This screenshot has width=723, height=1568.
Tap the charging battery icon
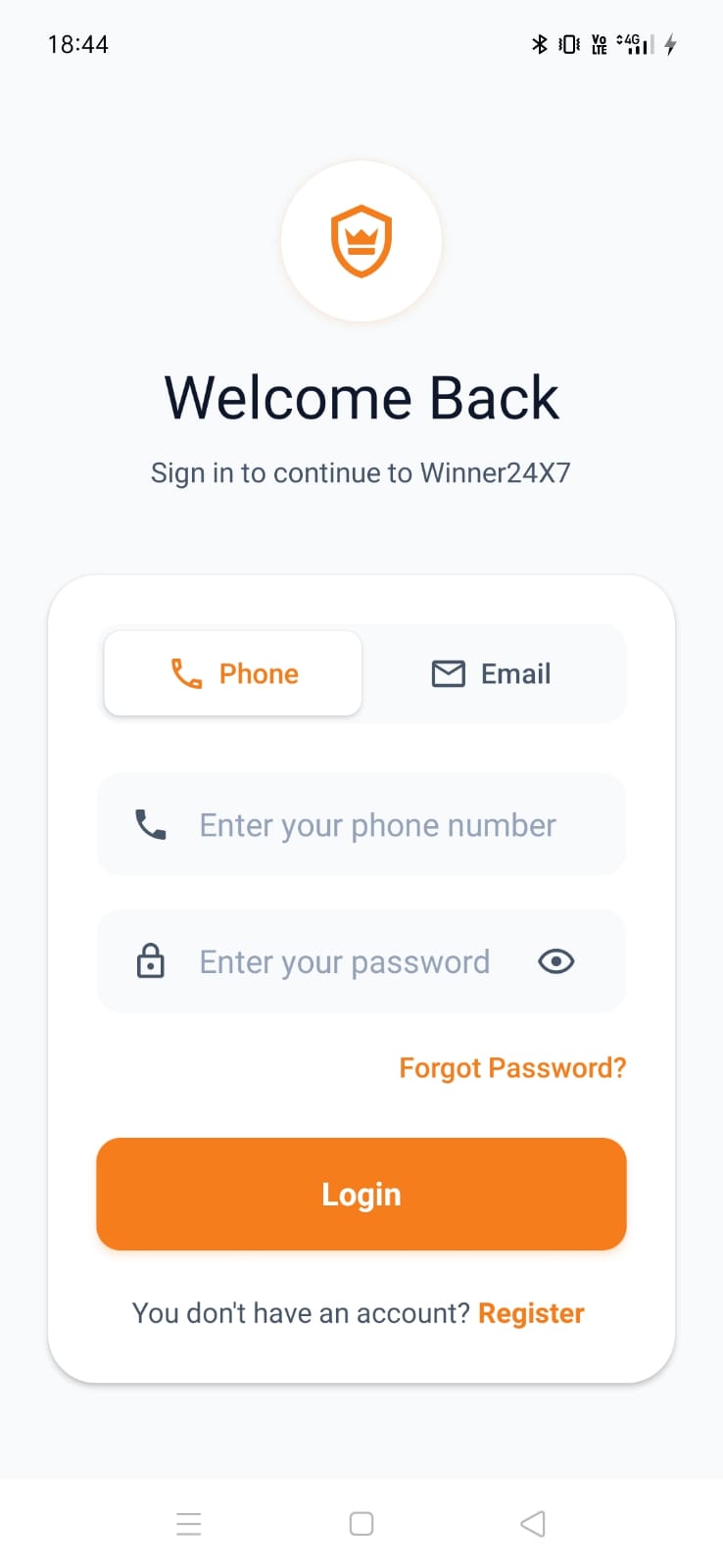pos(669,44)
